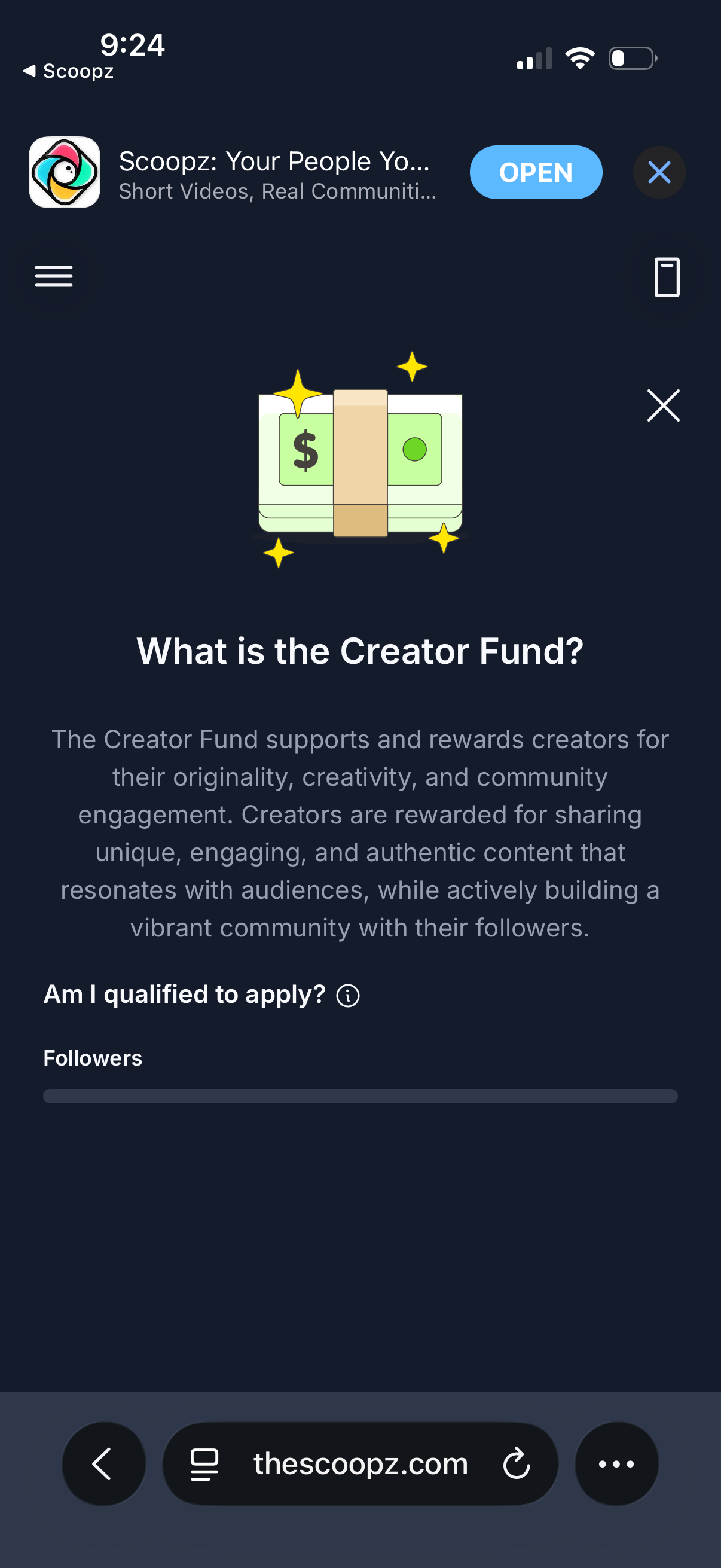Image resolution: width=721 pixels, height=1568 pixels.
Task: Open the browser more options menu
Action: click(616, 1463)
